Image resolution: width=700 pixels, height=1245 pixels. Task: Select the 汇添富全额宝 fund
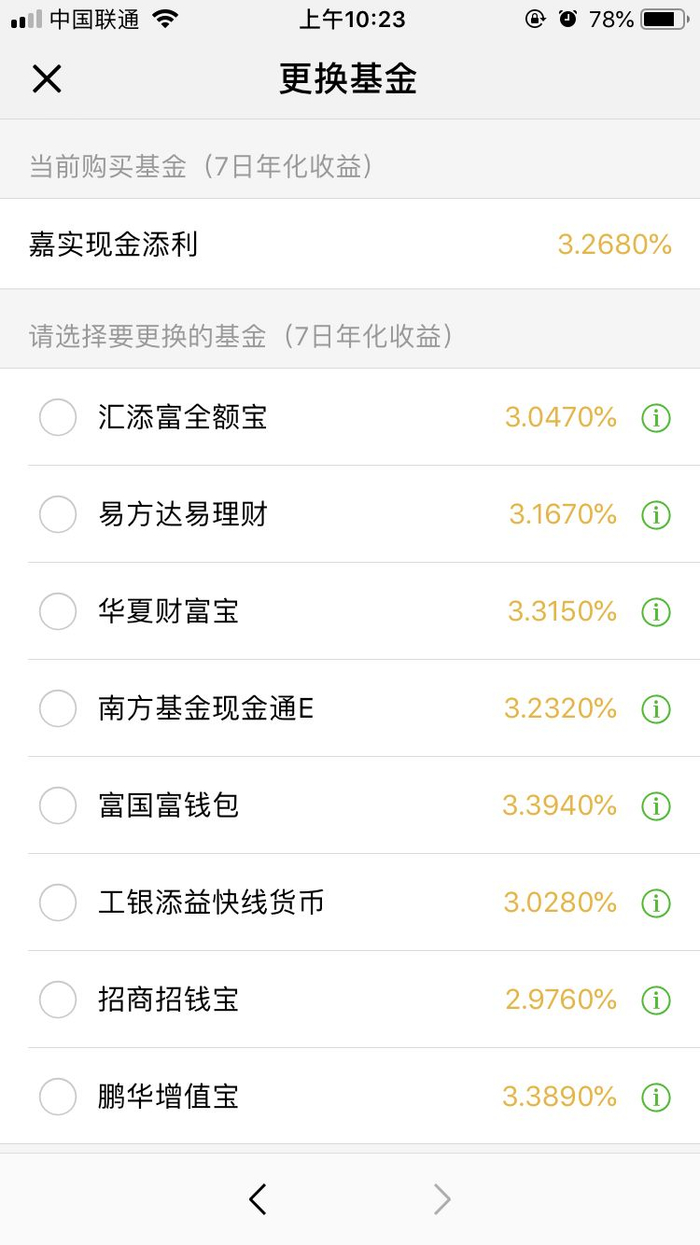pyautogui.click(x=58, y=417)
